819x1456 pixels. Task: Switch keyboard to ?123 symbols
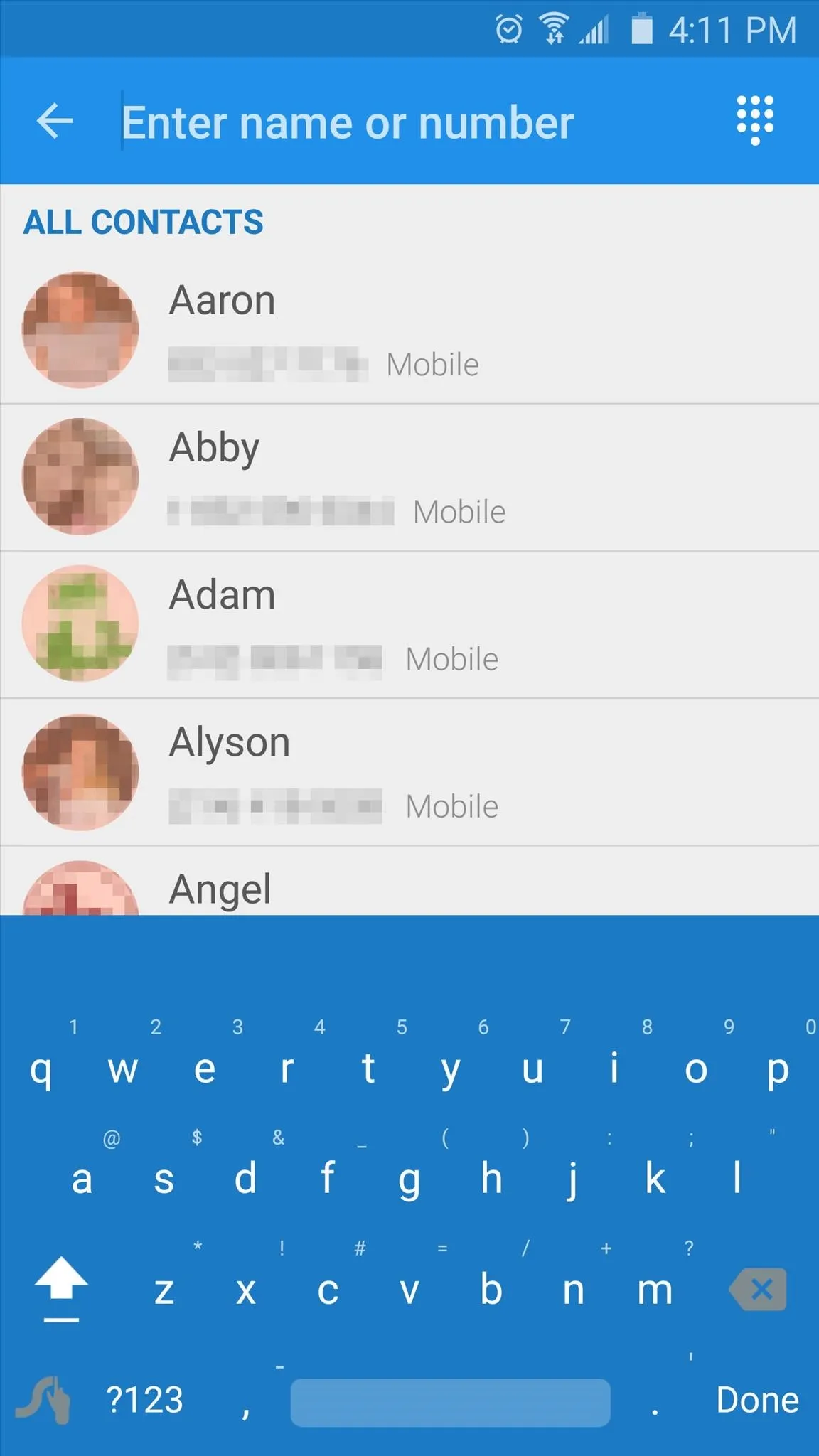[144, 1400]
